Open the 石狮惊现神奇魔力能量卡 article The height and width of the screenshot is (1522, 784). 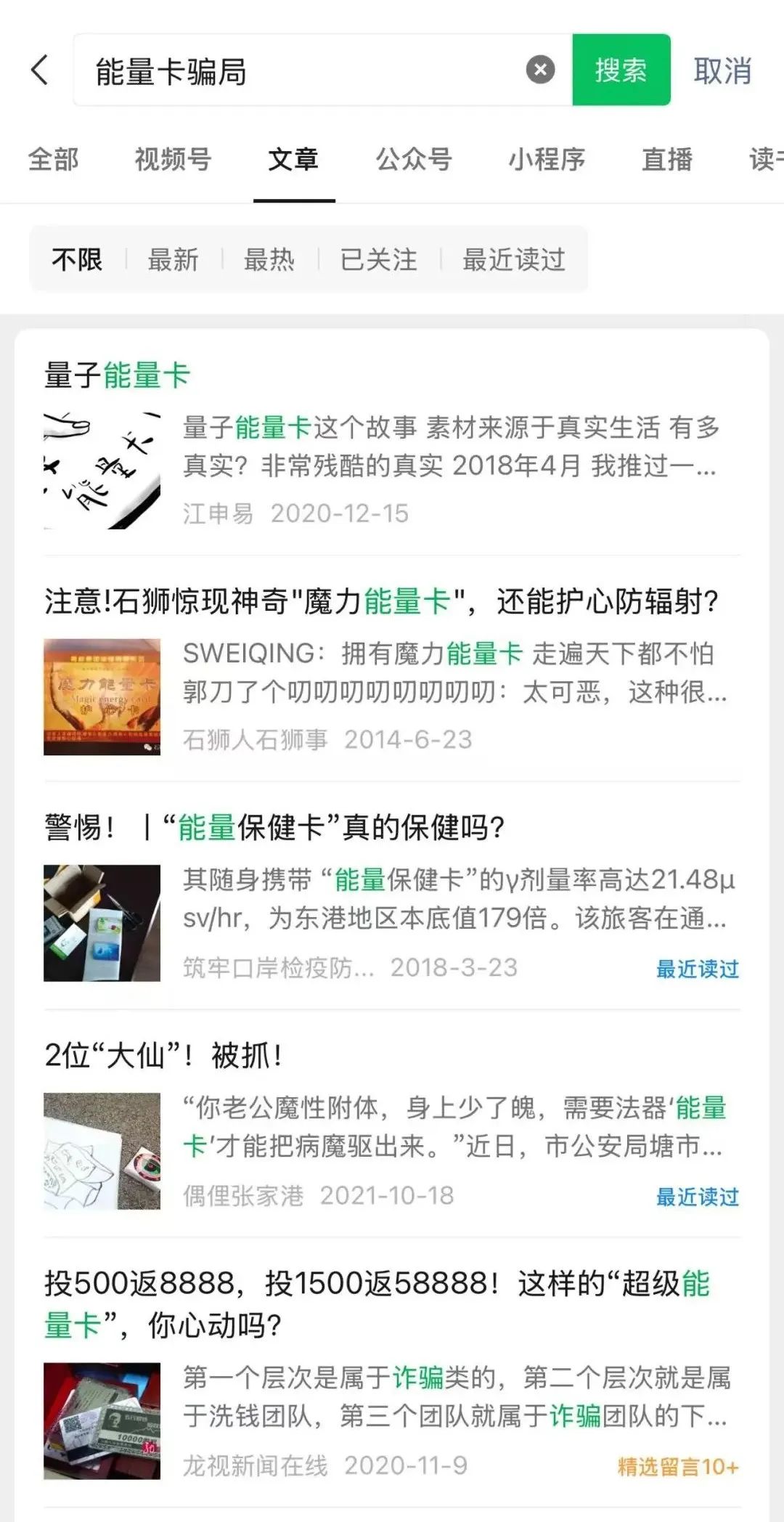(x=392, y=669)
